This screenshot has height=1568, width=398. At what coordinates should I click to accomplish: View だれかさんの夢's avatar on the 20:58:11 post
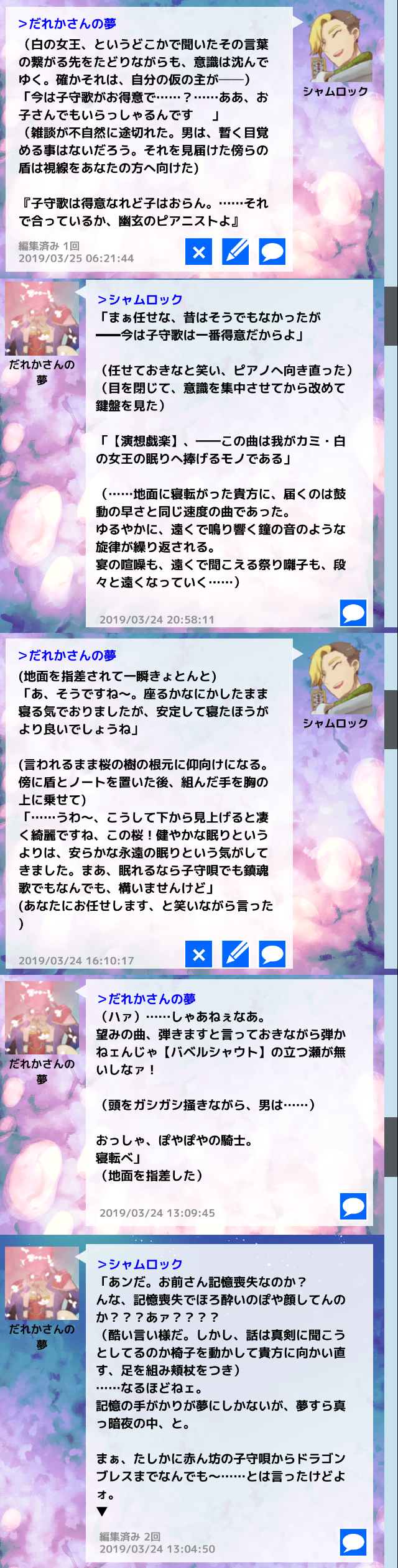click(x=42, y=318)
